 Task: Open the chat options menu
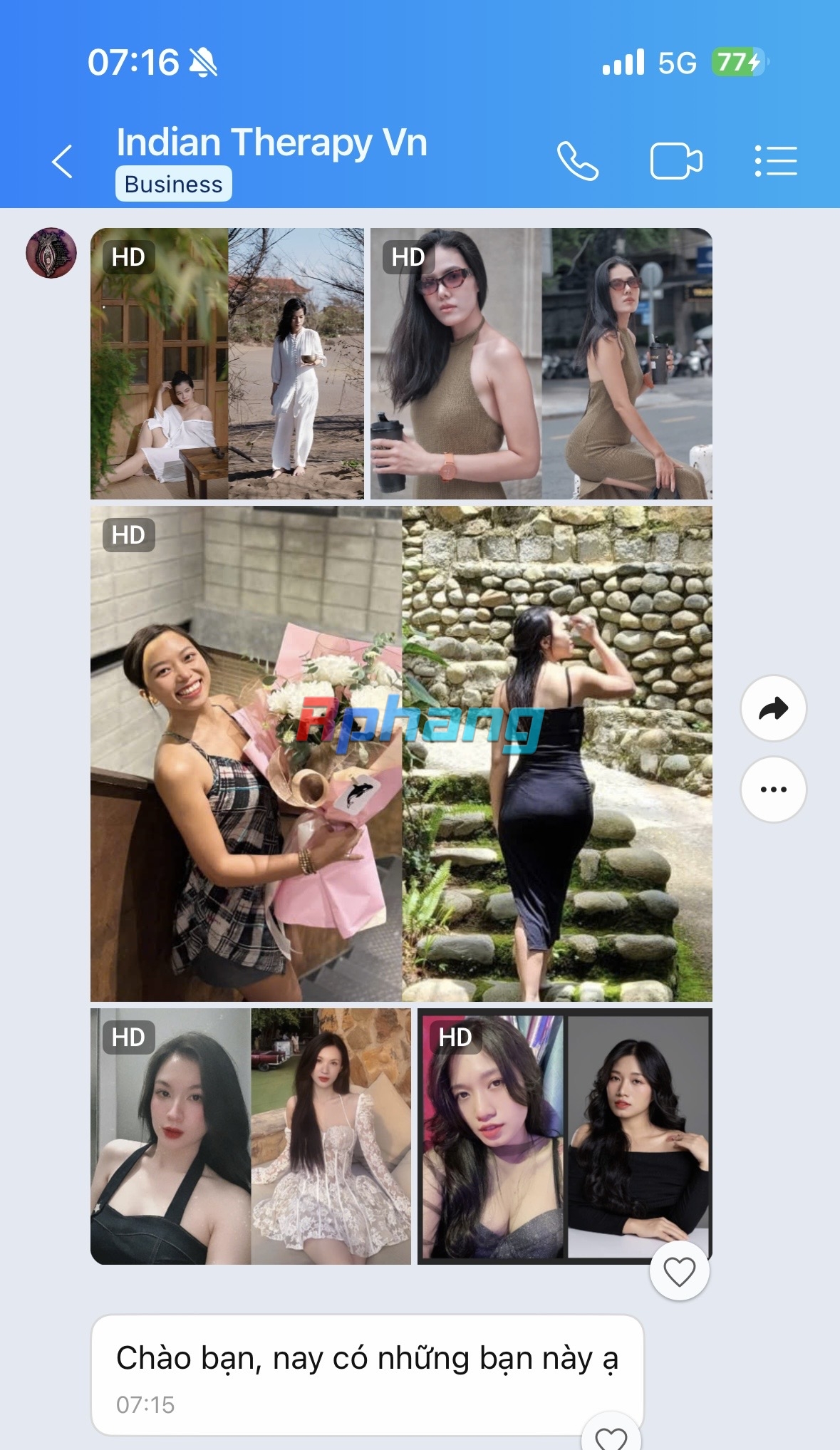point(776,161)
